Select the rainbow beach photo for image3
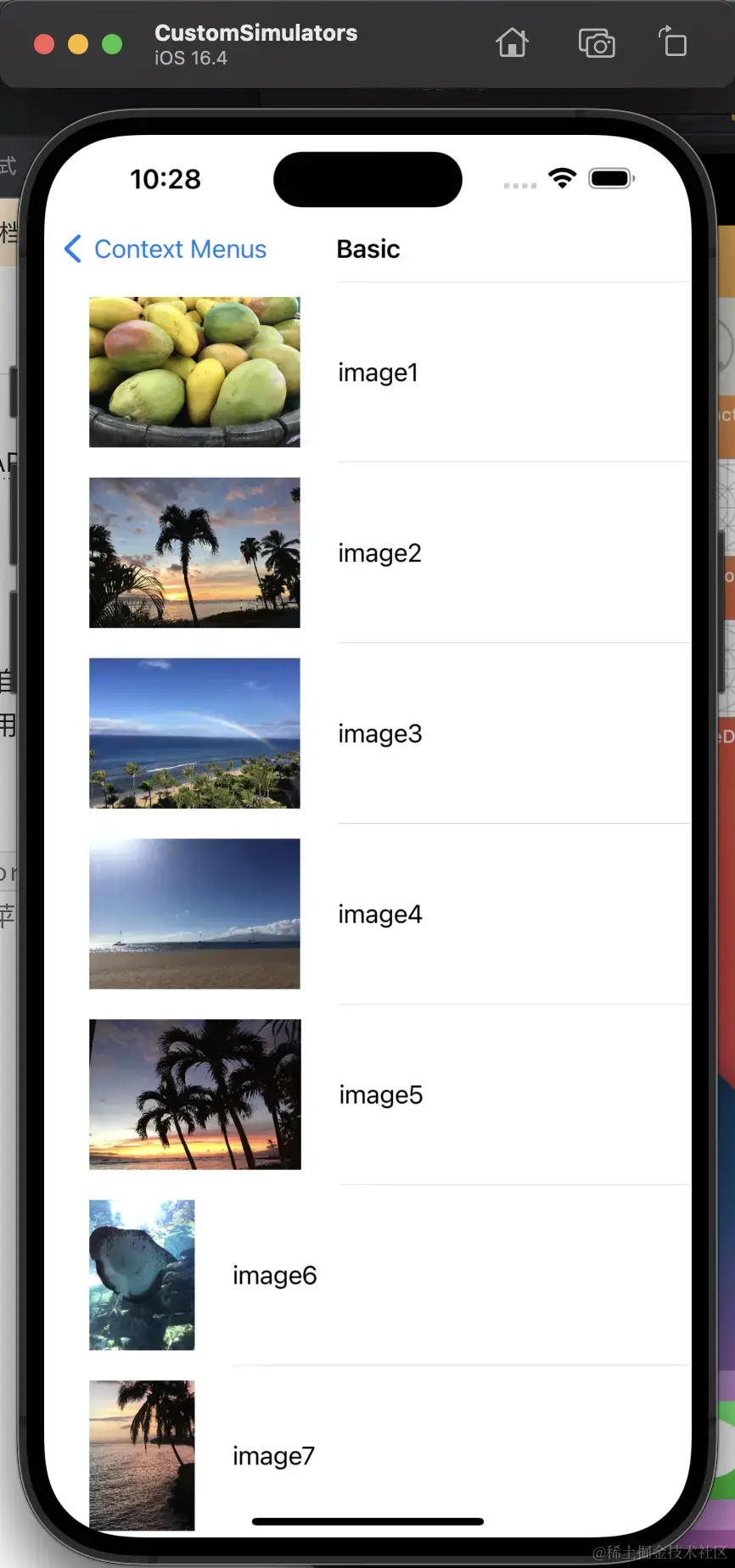The height and width of the screenshot is (1568, 735). coord(194,733)
